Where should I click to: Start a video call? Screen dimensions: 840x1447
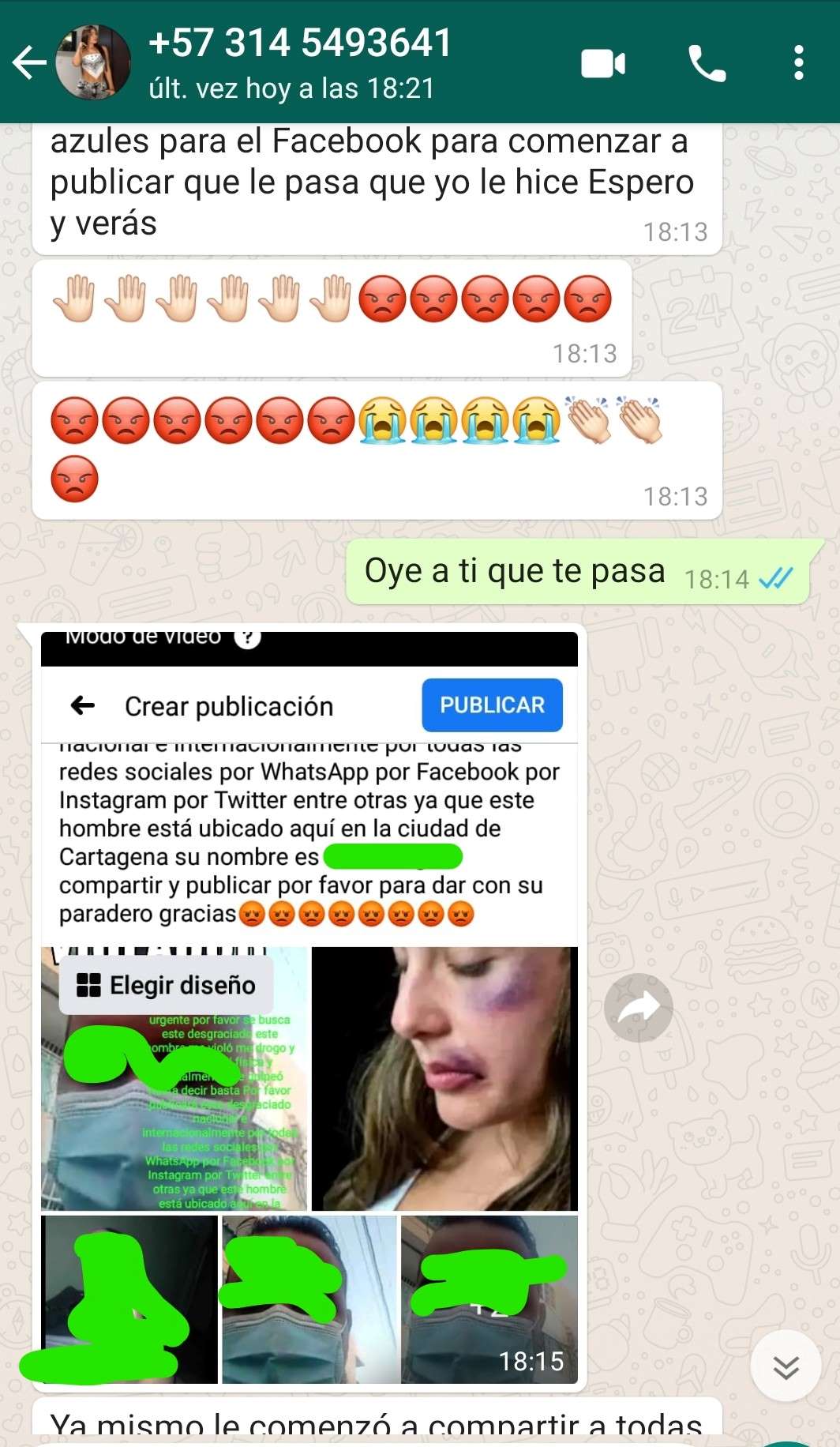[x=603, y=64]
